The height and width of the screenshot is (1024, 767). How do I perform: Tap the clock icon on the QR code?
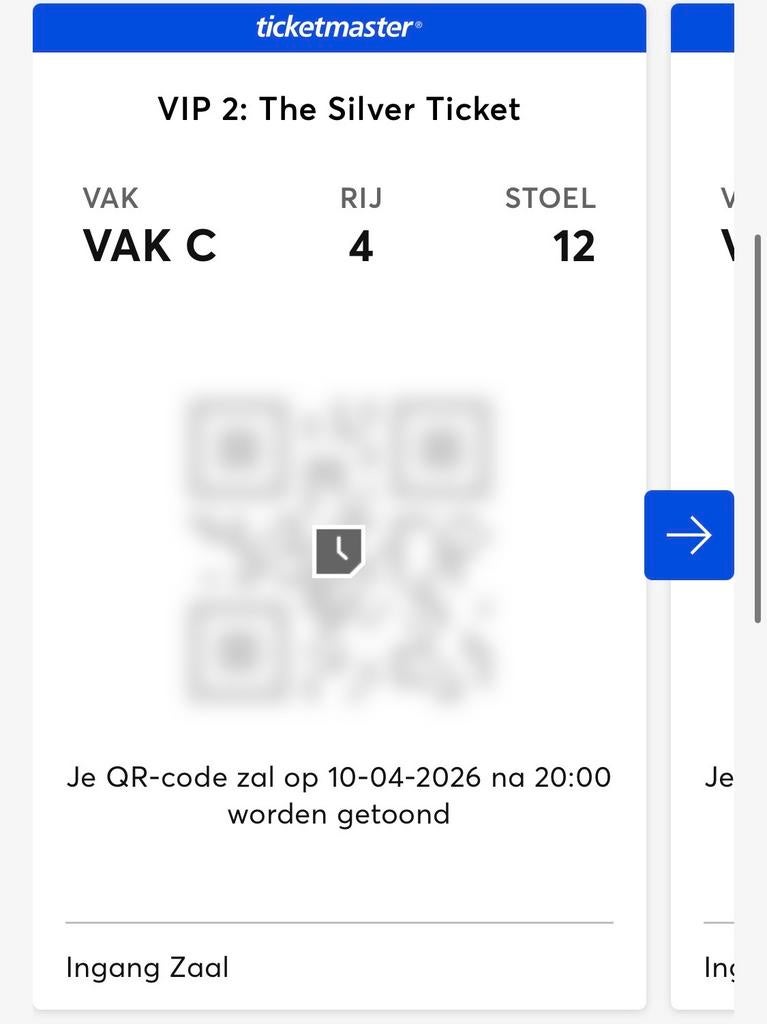[340, 550]
